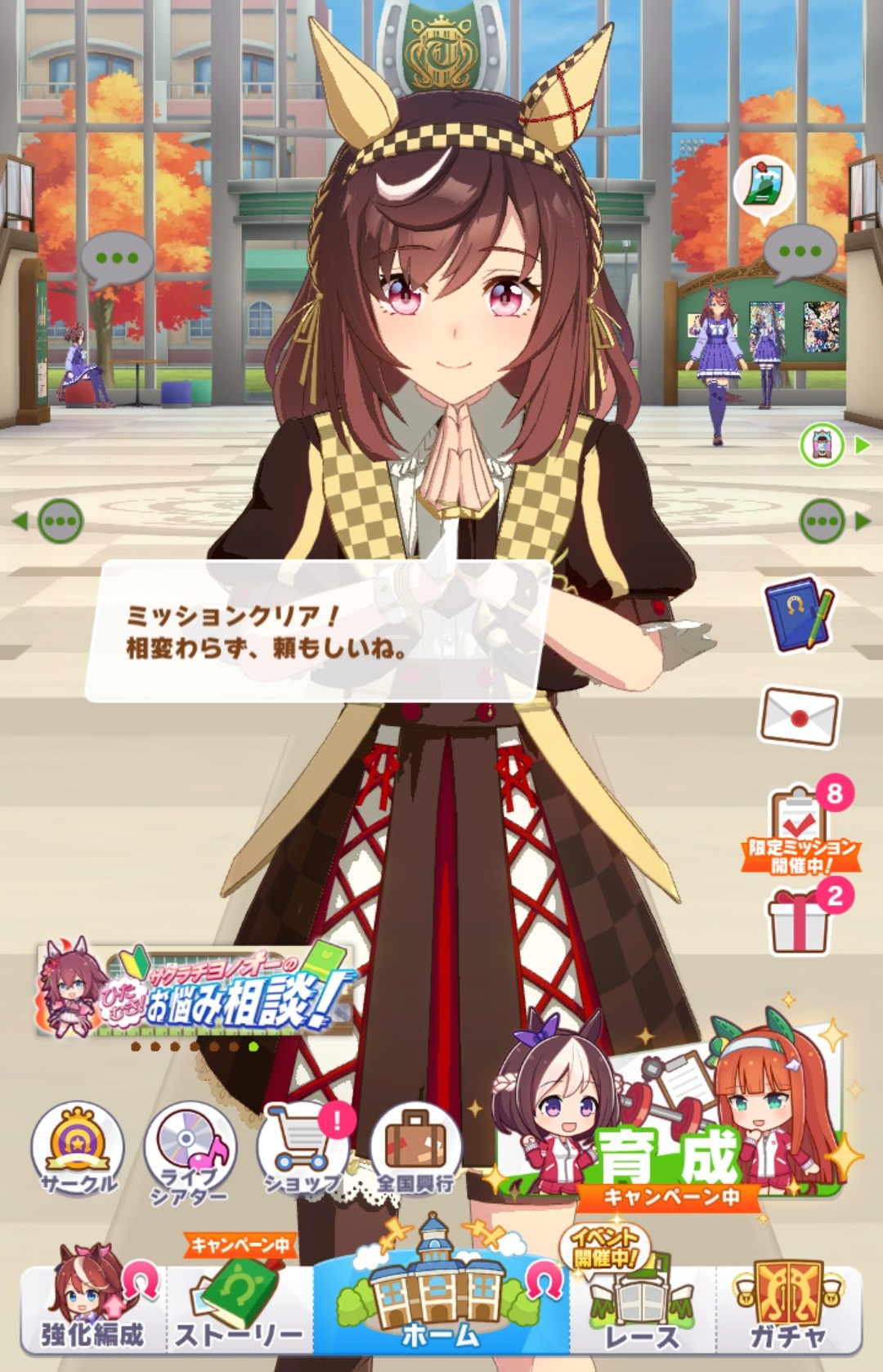Open the mail envelope
This screenshot has height=1372, width=883.
tap(800, 717)
